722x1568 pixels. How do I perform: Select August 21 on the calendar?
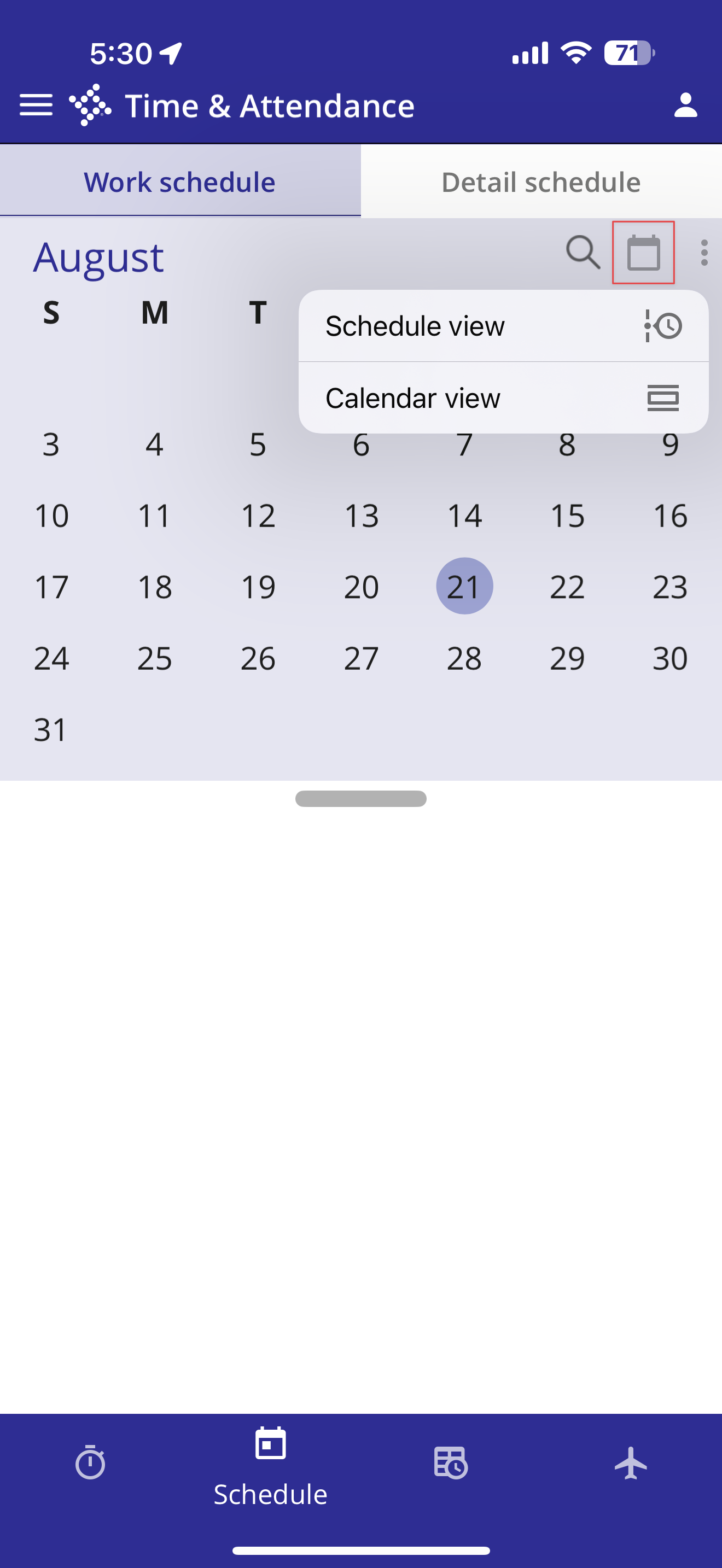tap(464, 586)
